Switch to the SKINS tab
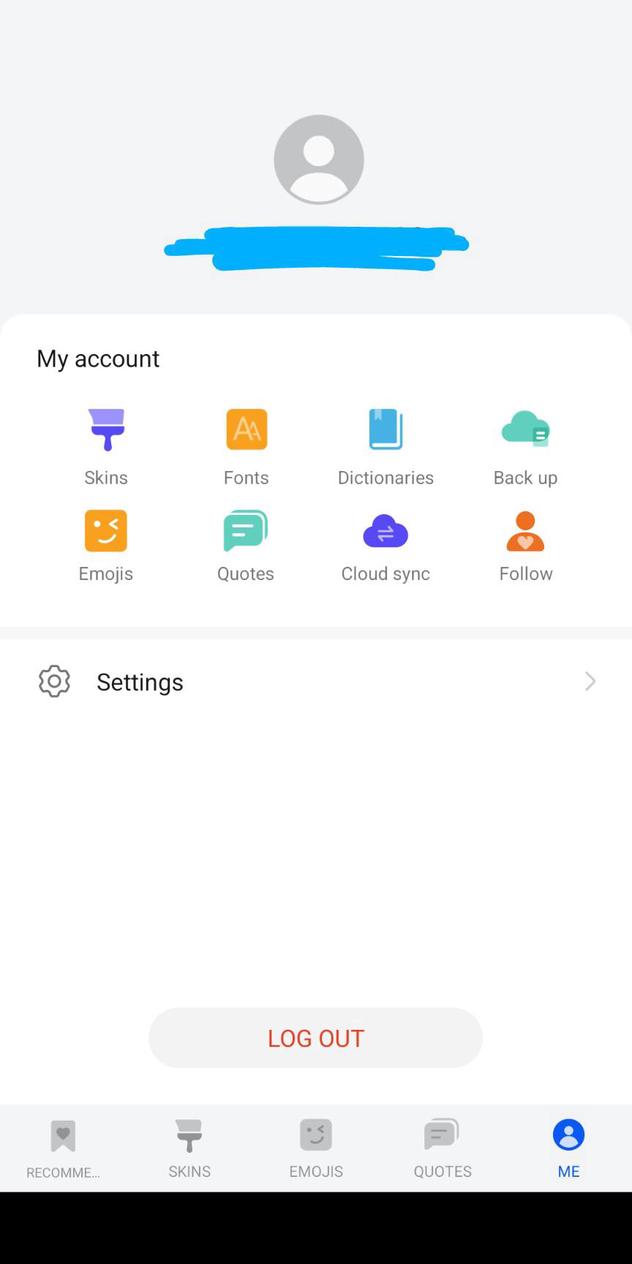The height and width of the screenshot is (1264, 632). [189, 1148]
